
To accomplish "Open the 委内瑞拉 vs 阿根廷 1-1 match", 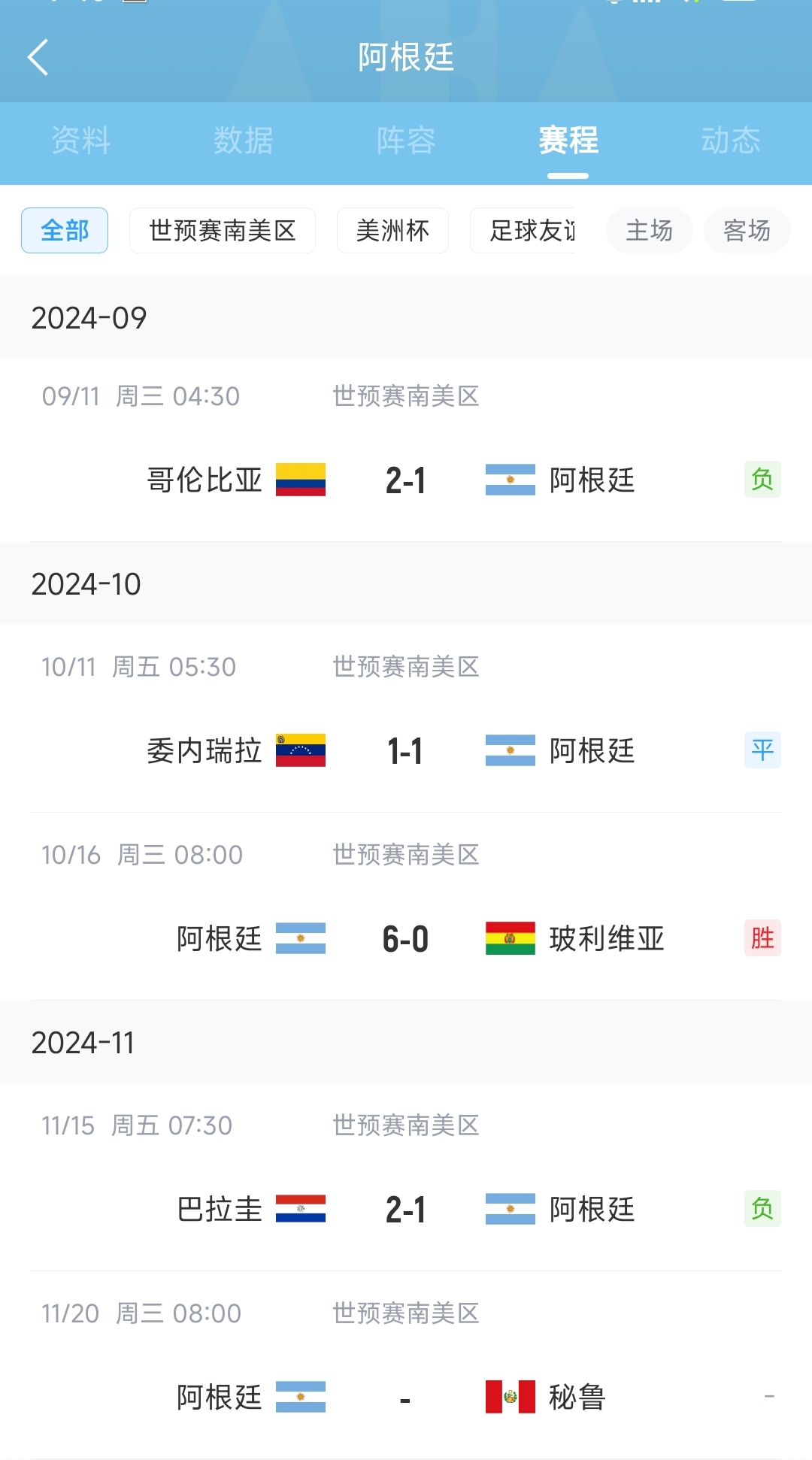I will 406,750.
